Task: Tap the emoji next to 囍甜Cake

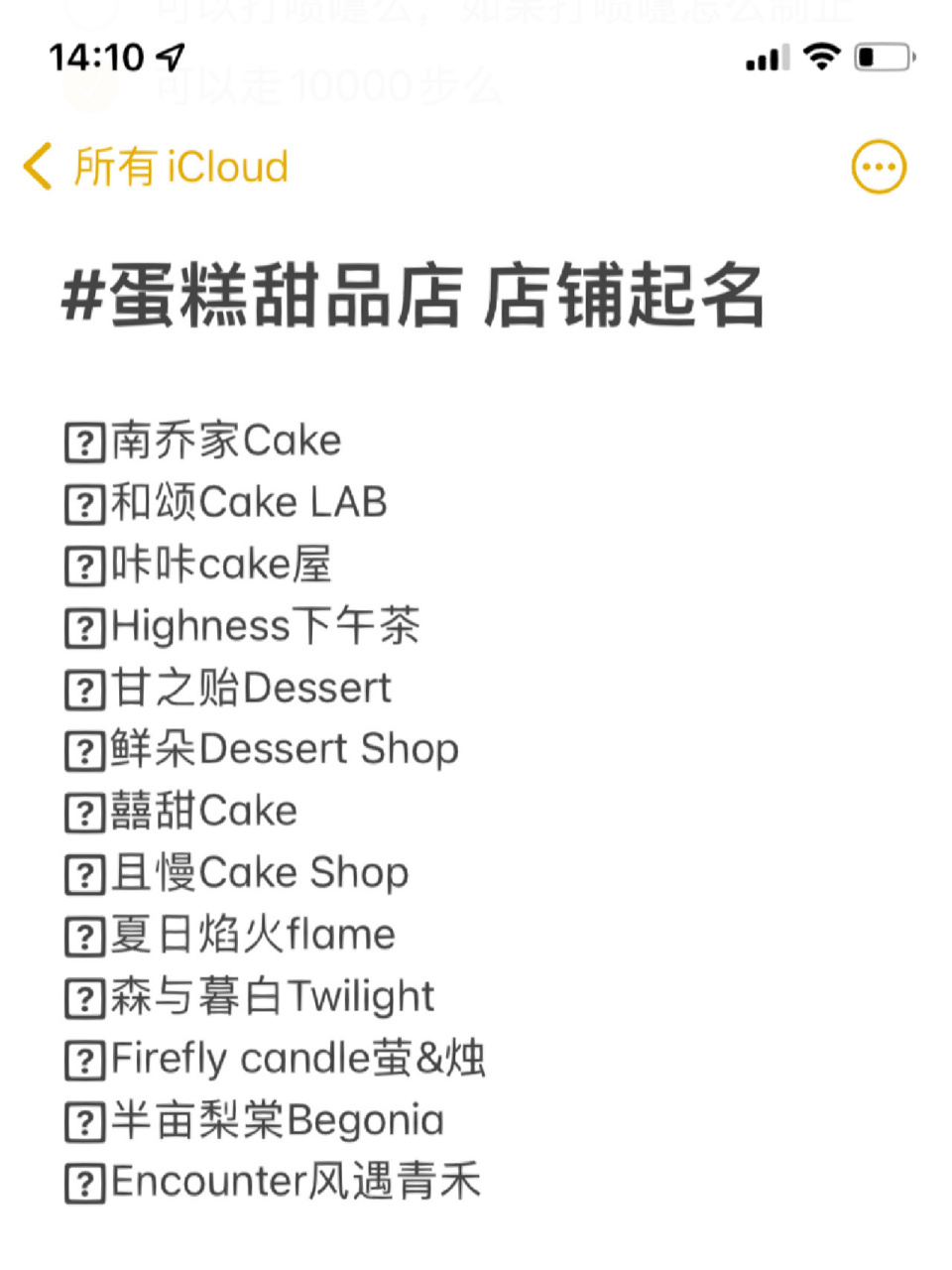Action: [x=85, y=811]
